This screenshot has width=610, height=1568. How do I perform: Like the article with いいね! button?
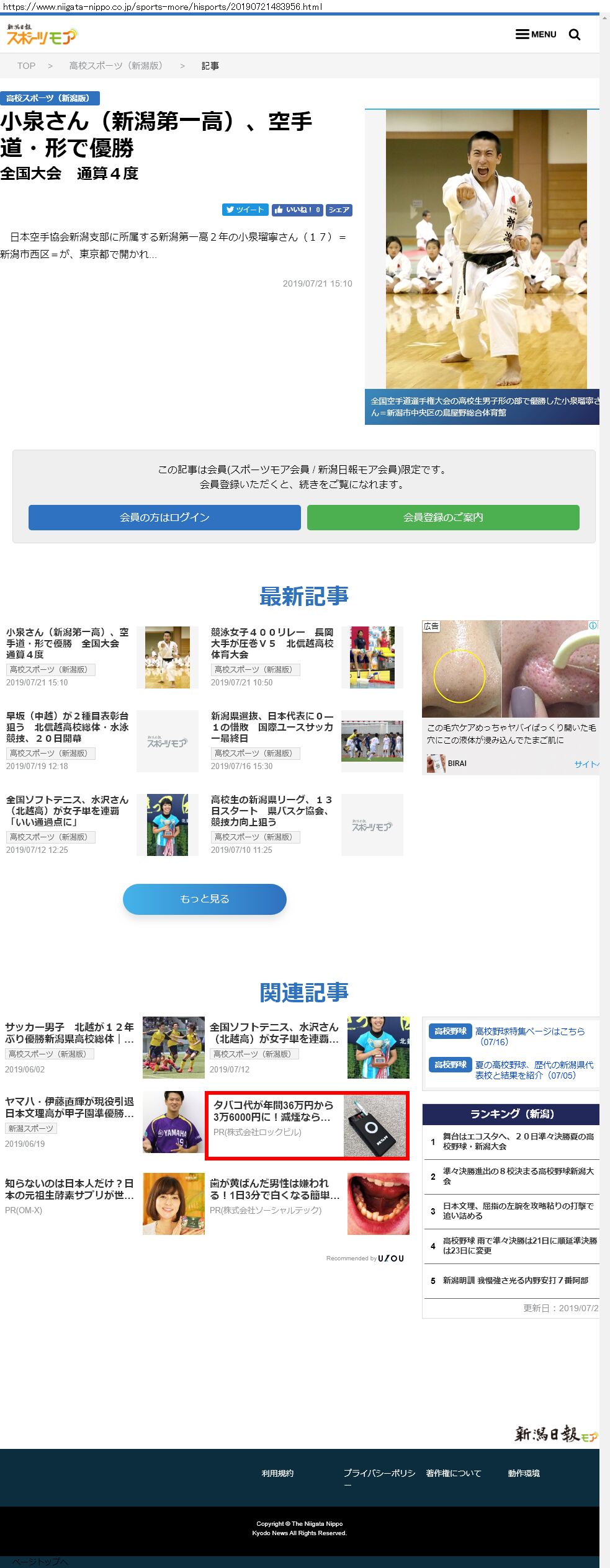[x=297, y=210]
